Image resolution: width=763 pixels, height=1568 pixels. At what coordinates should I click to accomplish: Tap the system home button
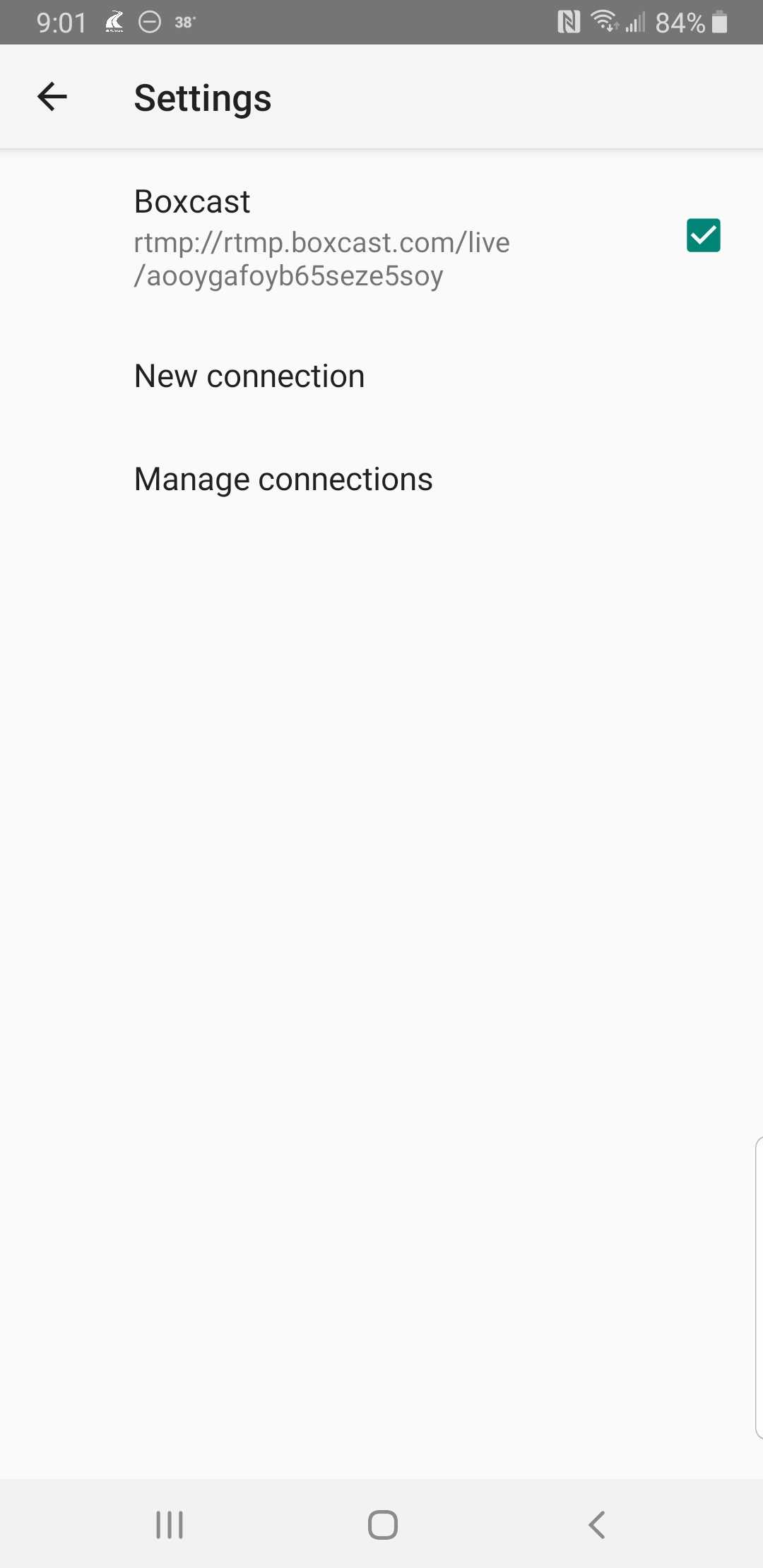[382, 1524]
